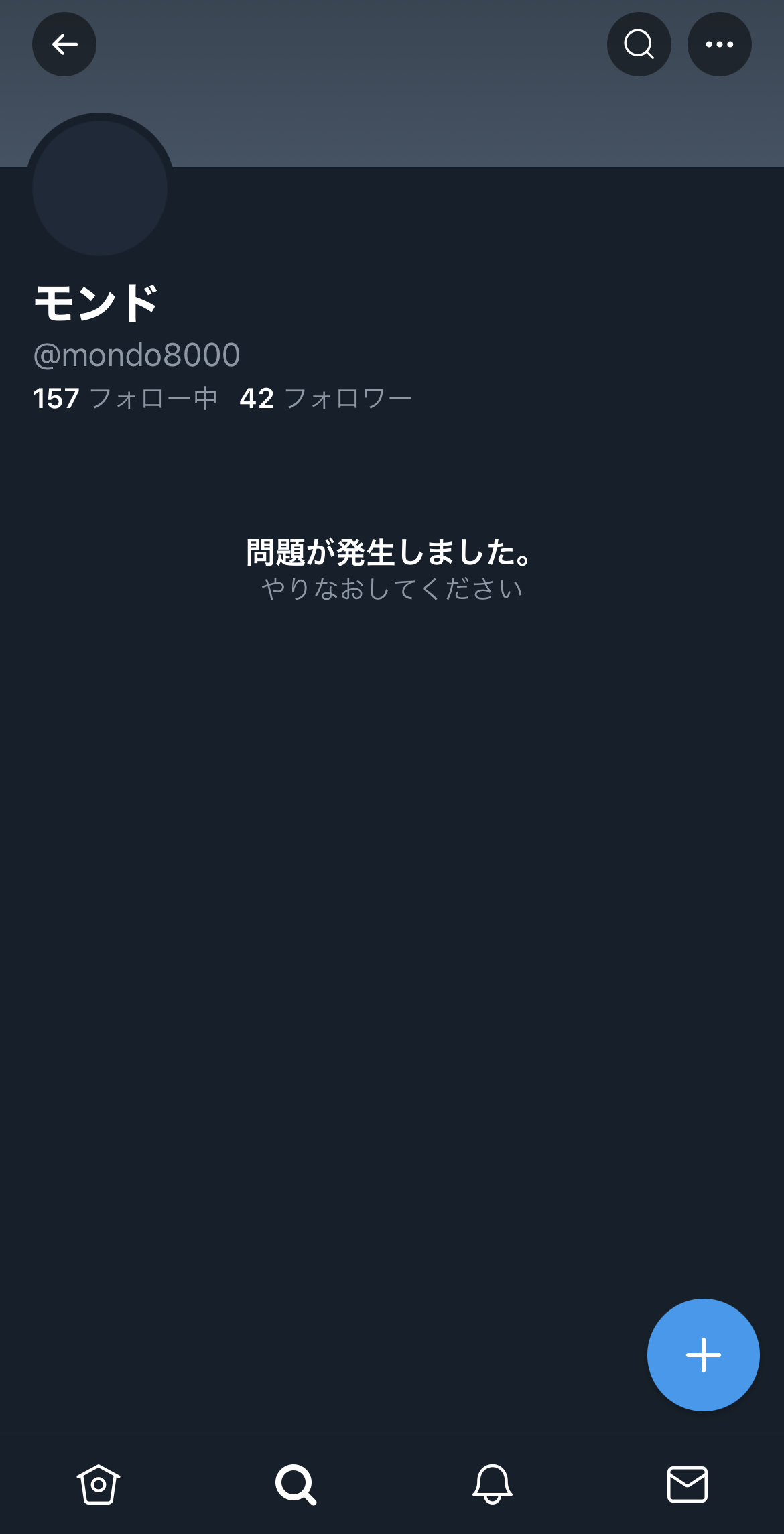Open the three-dot overflow menu
This screenshot has width=784, height=1534.
click(719, 44)
